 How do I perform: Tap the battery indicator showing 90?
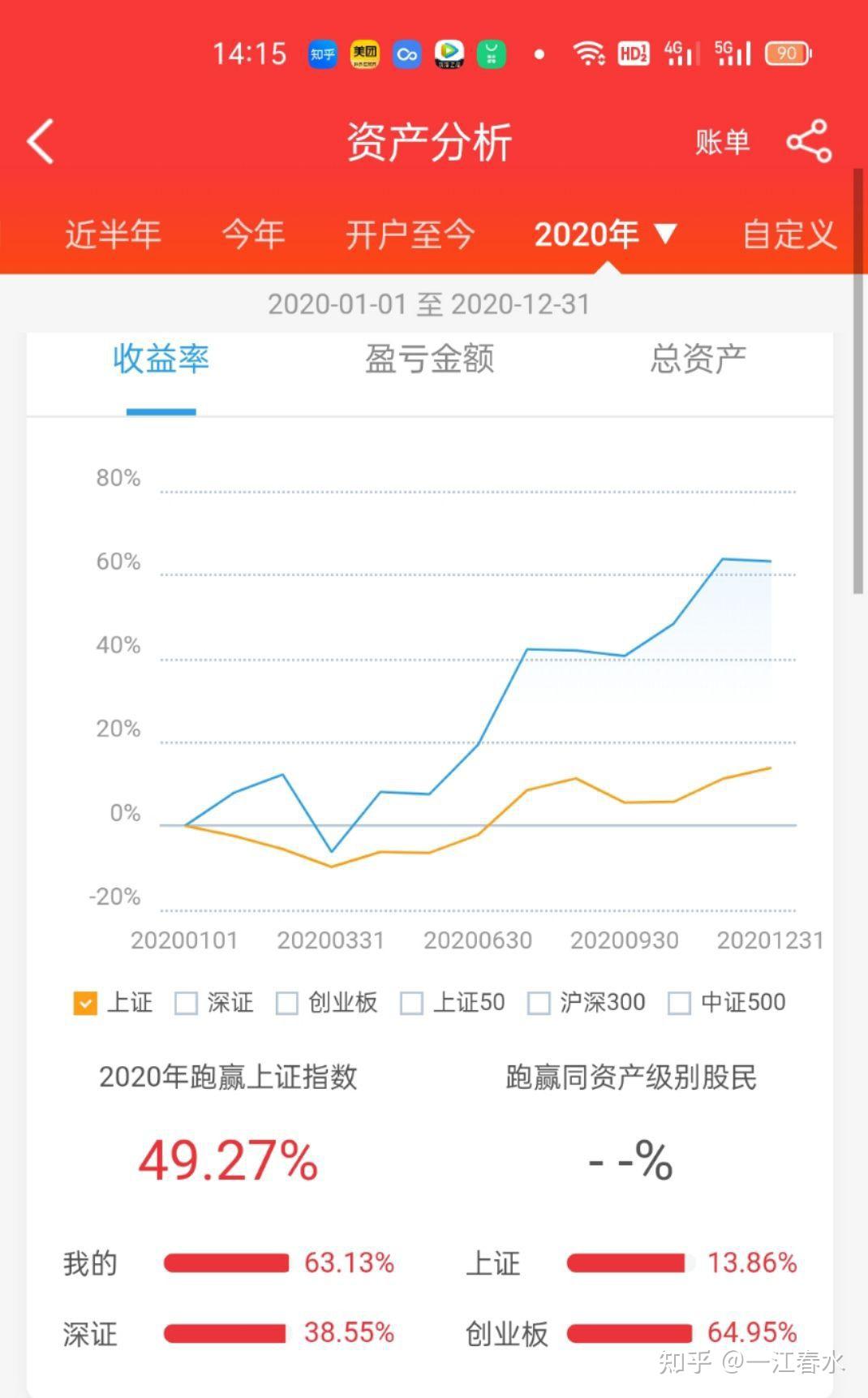pos(784,53)
